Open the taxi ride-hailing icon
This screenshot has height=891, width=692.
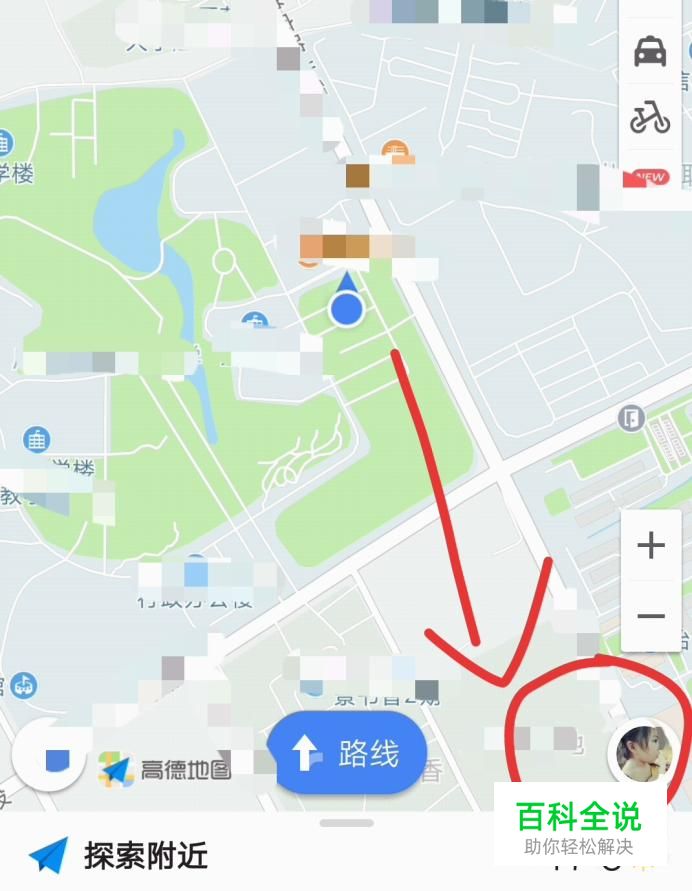(x=650, y=50)
